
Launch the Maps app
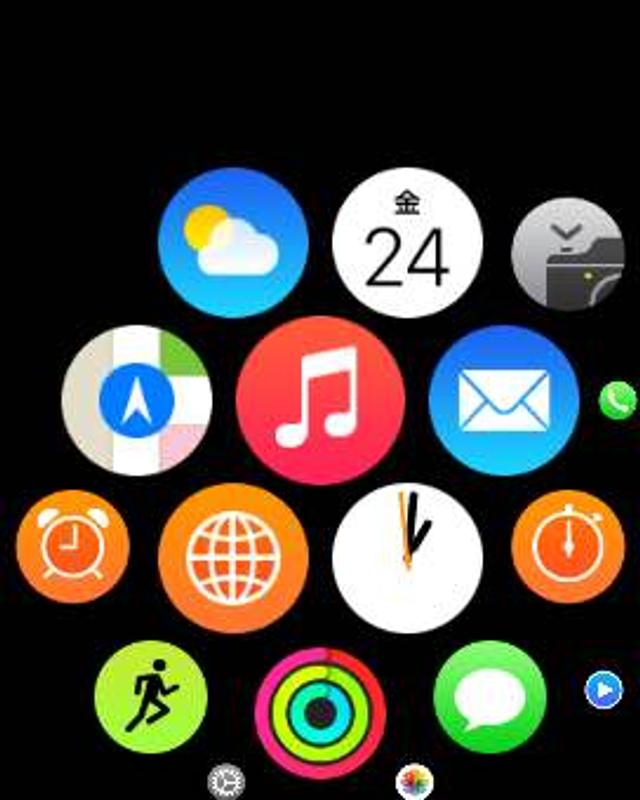tap(137, 400)
